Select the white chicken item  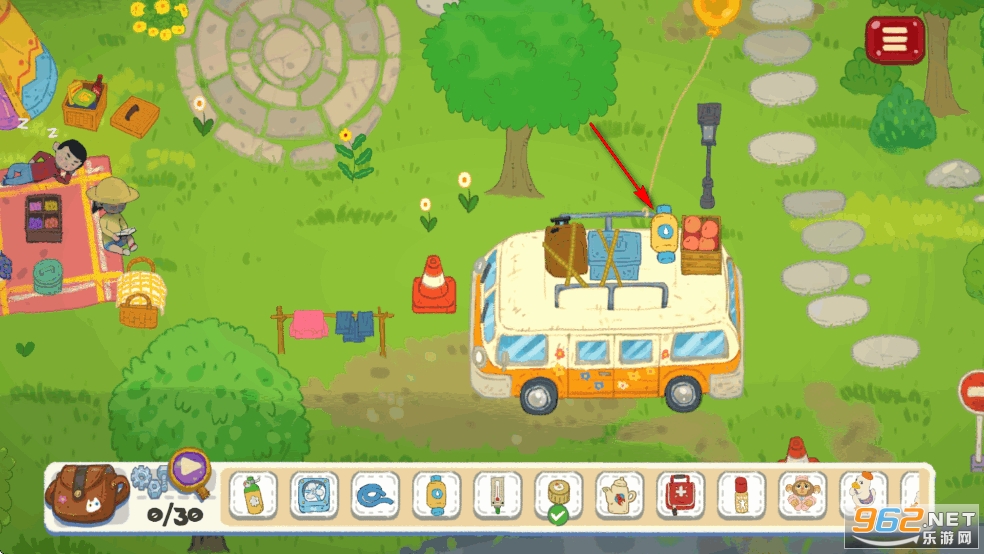(x=863, y=494)
